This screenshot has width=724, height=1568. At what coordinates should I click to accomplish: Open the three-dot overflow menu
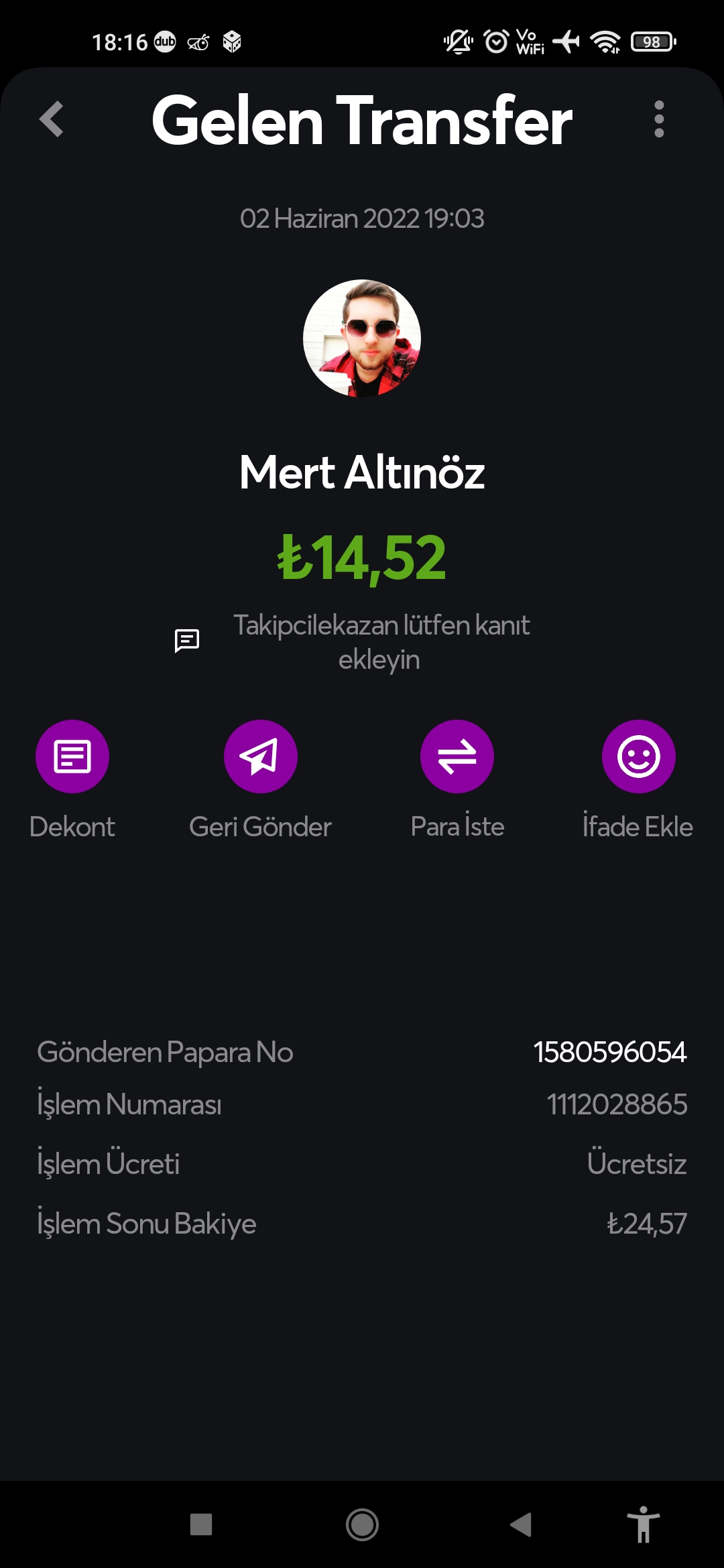point(659,119)
